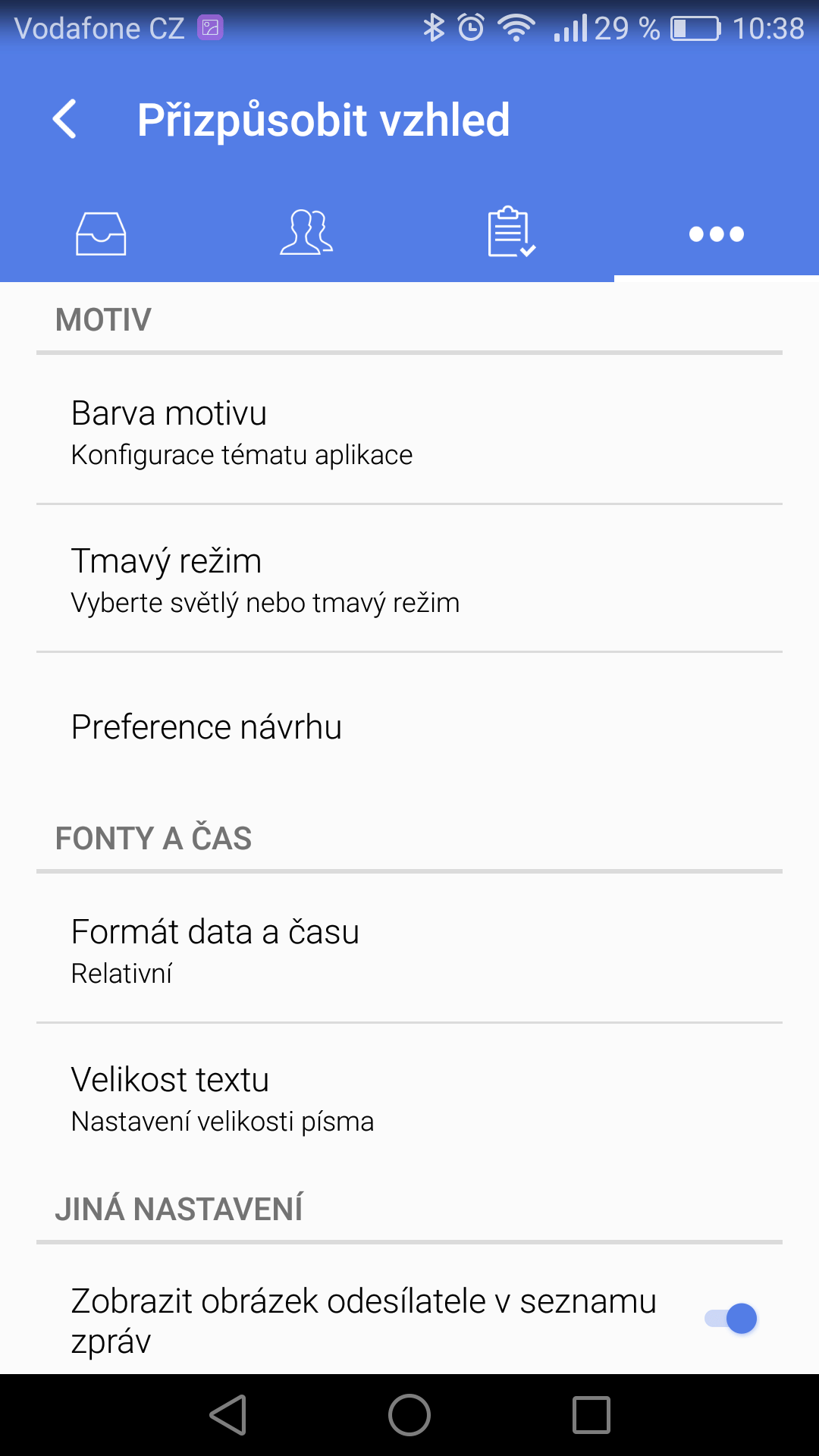
Task: Open Tmavý režim setting
Action: click(409, 579)
